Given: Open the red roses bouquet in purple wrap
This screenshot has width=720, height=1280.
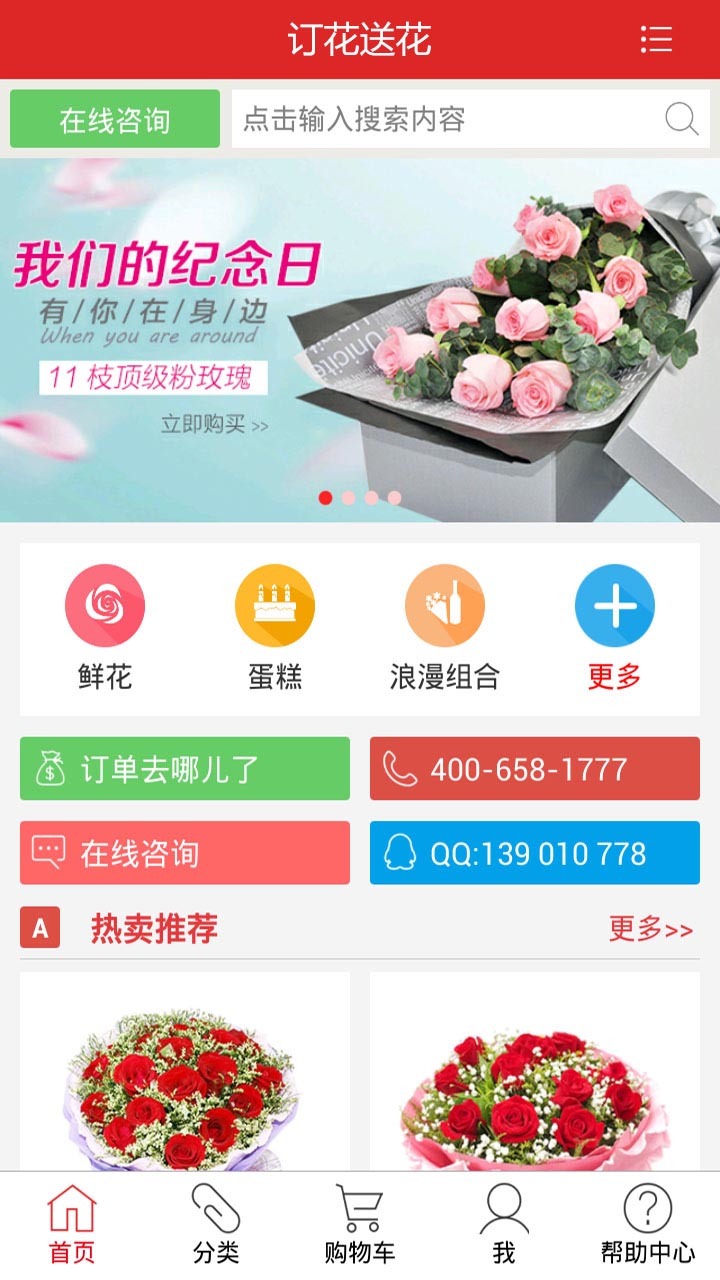Looking at the screenshot, I should (x=185, y=1080).
